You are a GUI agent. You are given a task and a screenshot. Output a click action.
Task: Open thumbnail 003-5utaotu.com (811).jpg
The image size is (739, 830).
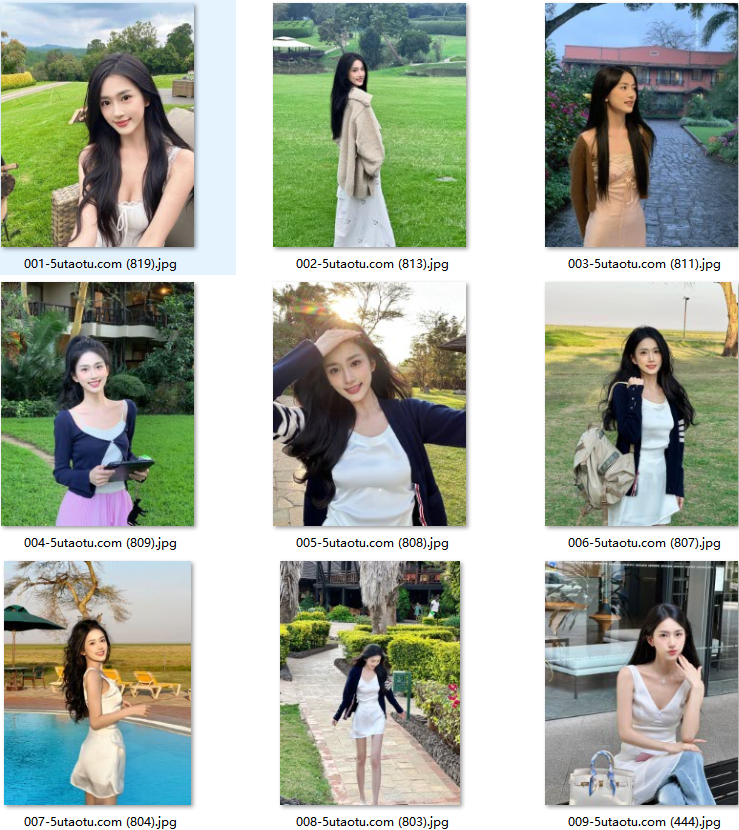[641, 125]
